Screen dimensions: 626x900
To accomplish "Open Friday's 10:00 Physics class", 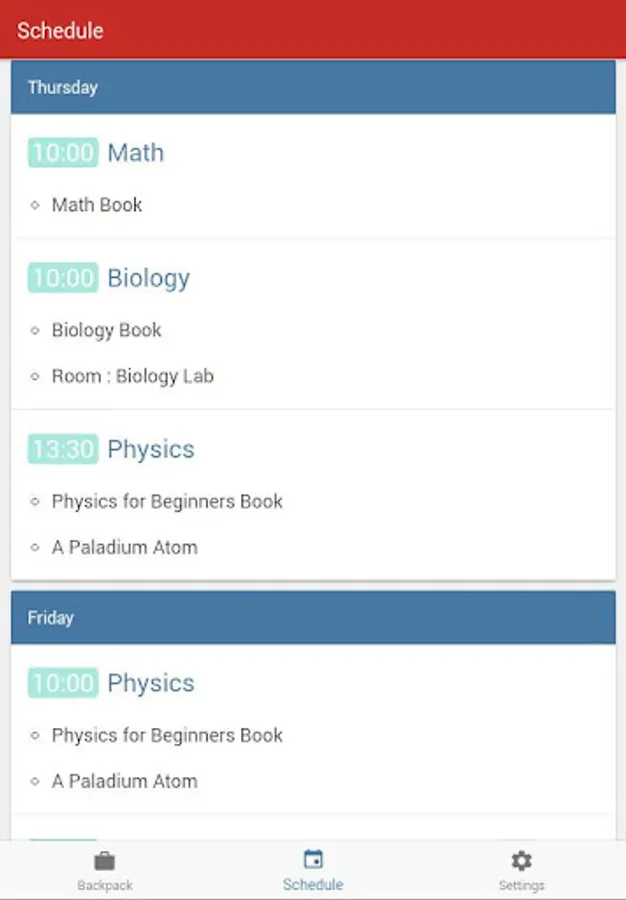I will [313, 729].
